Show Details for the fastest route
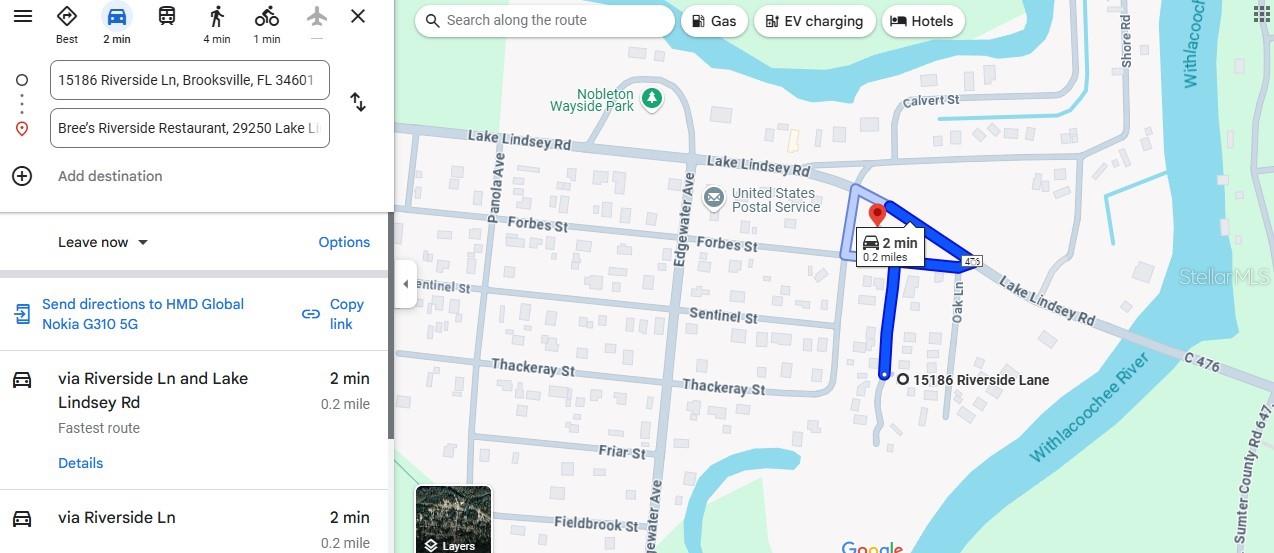The height and width of the screenshot is (553, 1274). pyautogui.click(x=80, y=463)
